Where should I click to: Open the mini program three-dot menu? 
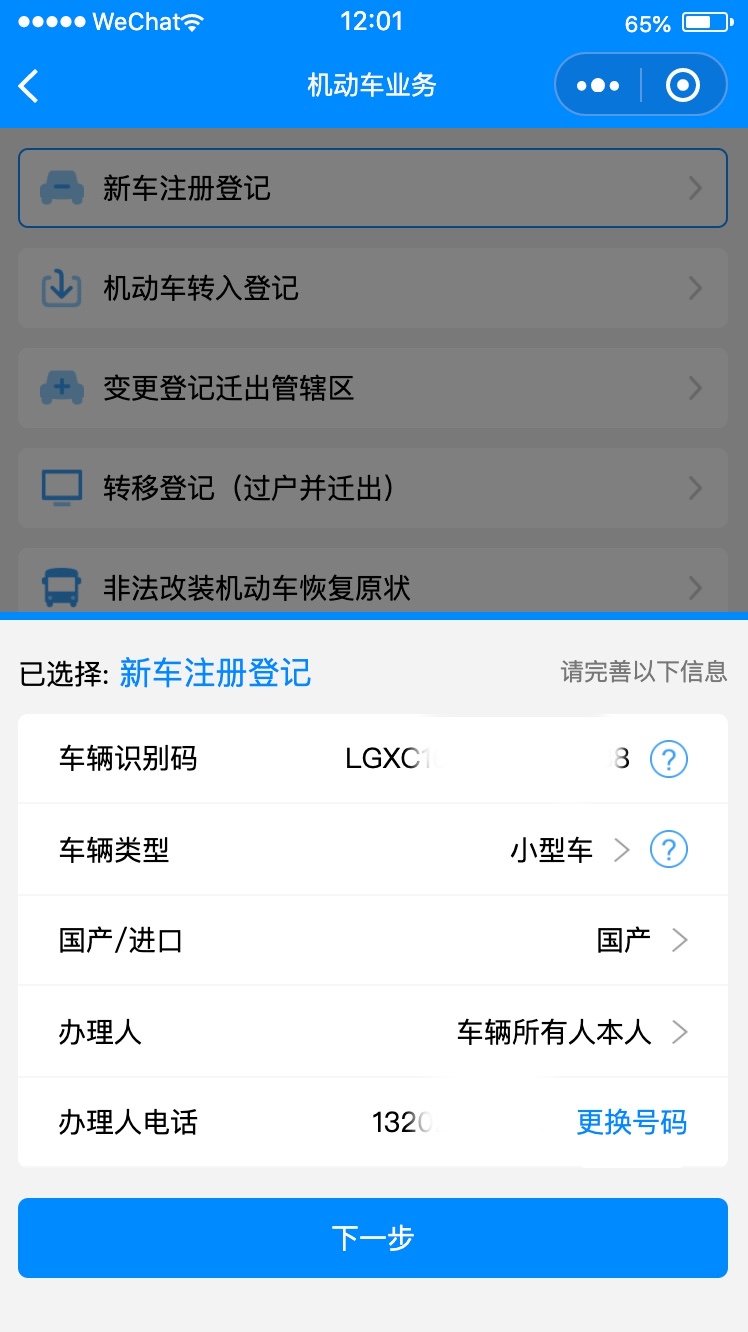pyautogui.click(x=598, y=86)
